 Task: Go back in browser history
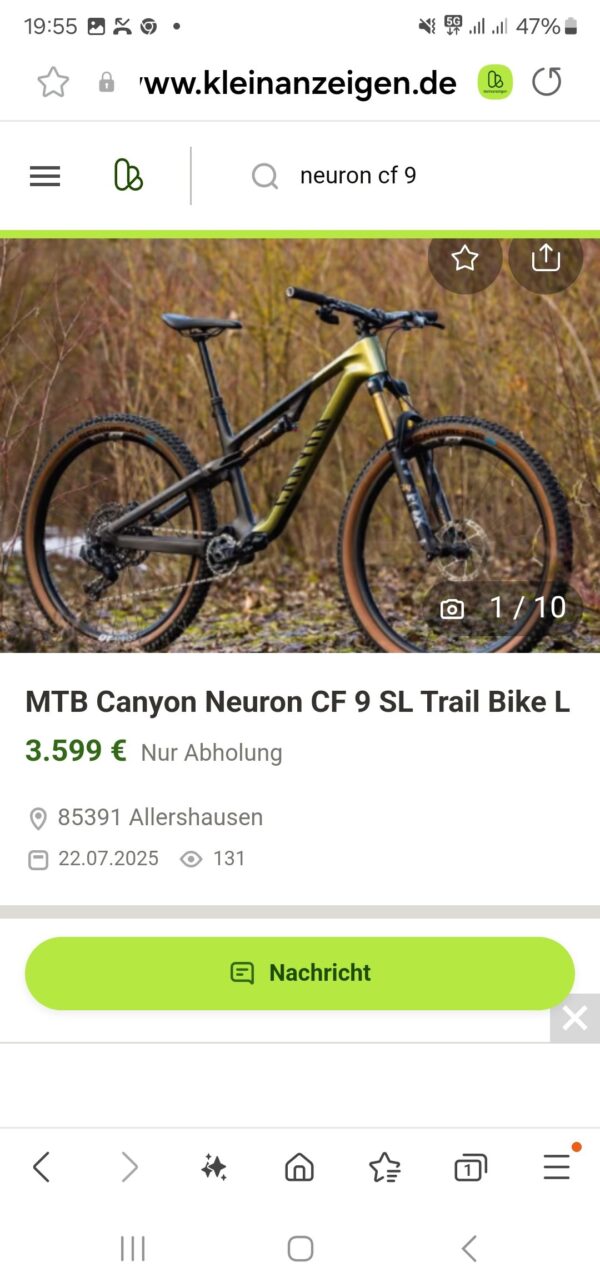[41, 1166]
